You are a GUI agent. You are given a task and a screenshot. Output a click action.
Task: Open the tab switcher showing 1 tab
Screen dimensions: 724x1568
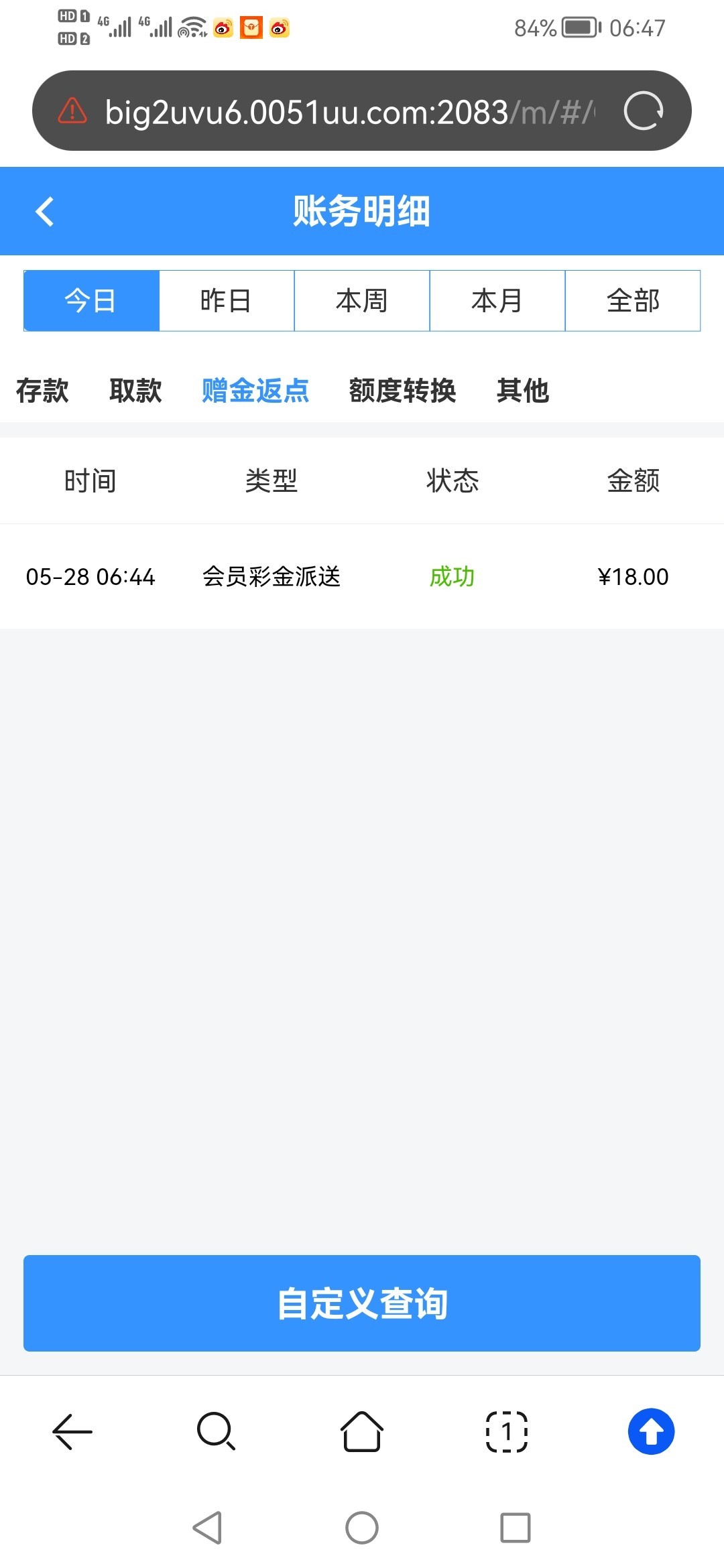pos(506,1431)
